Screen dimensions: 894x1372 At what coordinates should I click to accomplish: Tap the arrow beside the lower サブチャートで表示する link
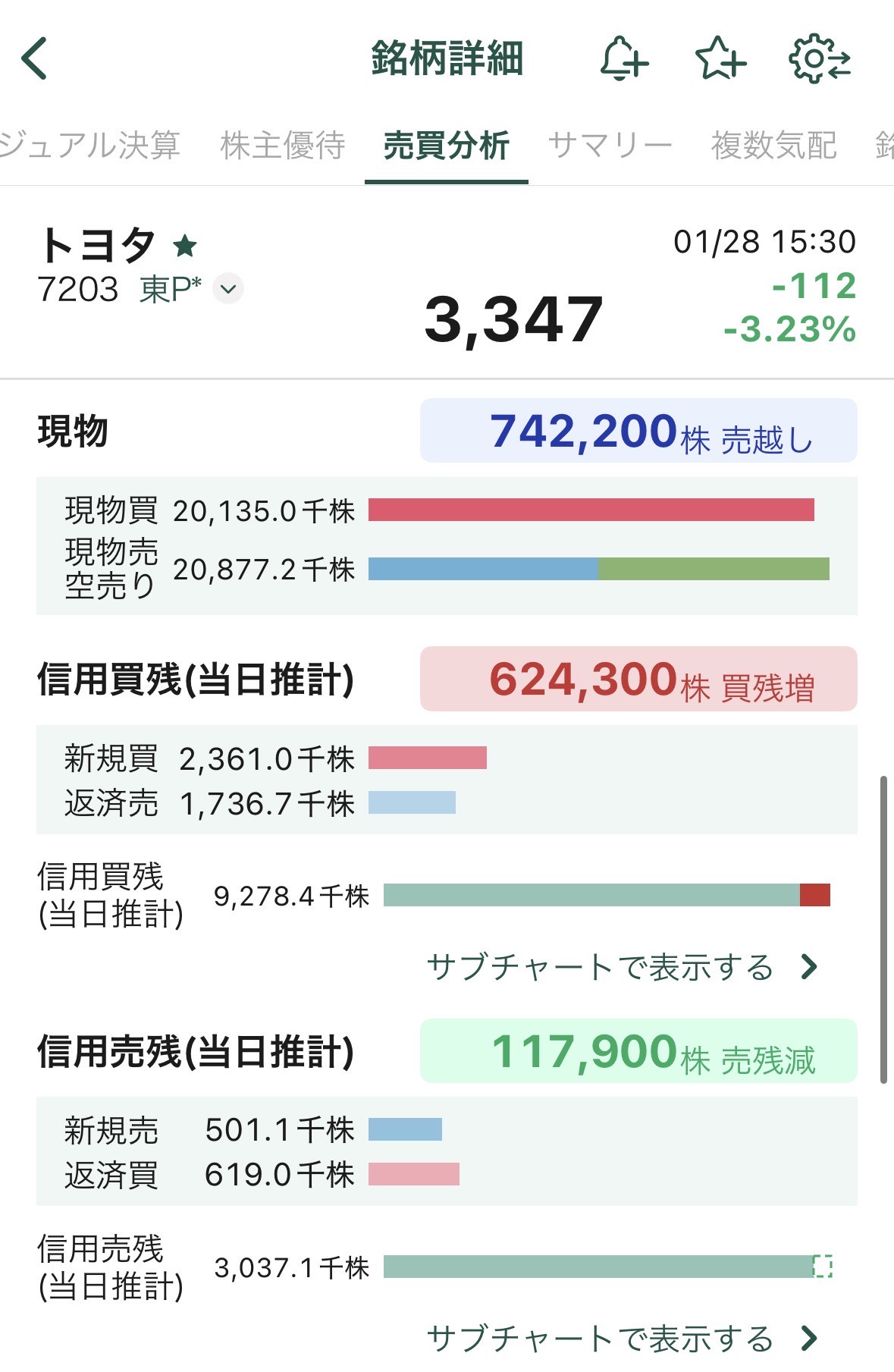pyautogui.click(x=809, y=1337)
